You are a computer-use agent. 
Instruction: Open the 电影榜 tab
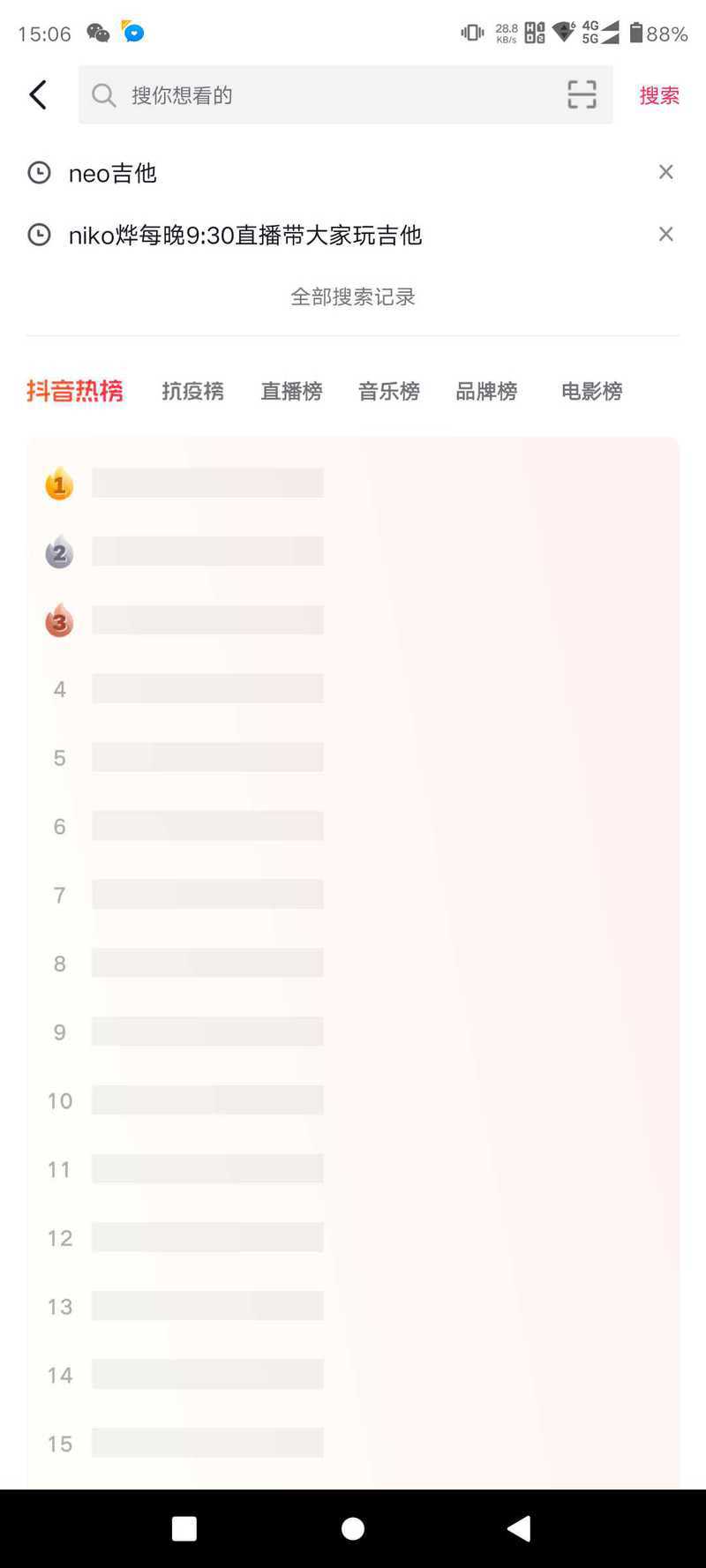click(x=592, y=391)
